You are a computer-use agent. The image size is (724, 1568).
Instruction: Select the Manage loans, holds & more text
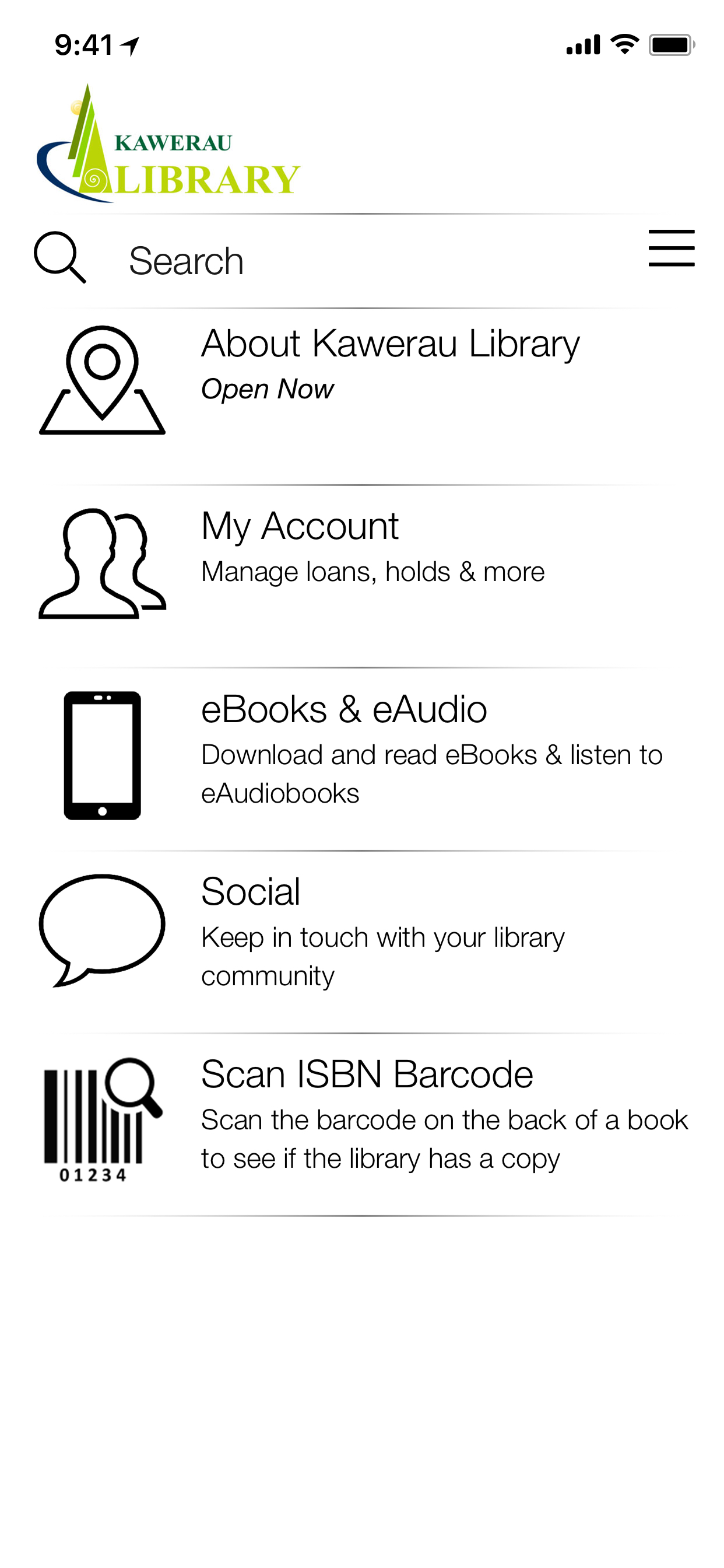coord(374,570)
